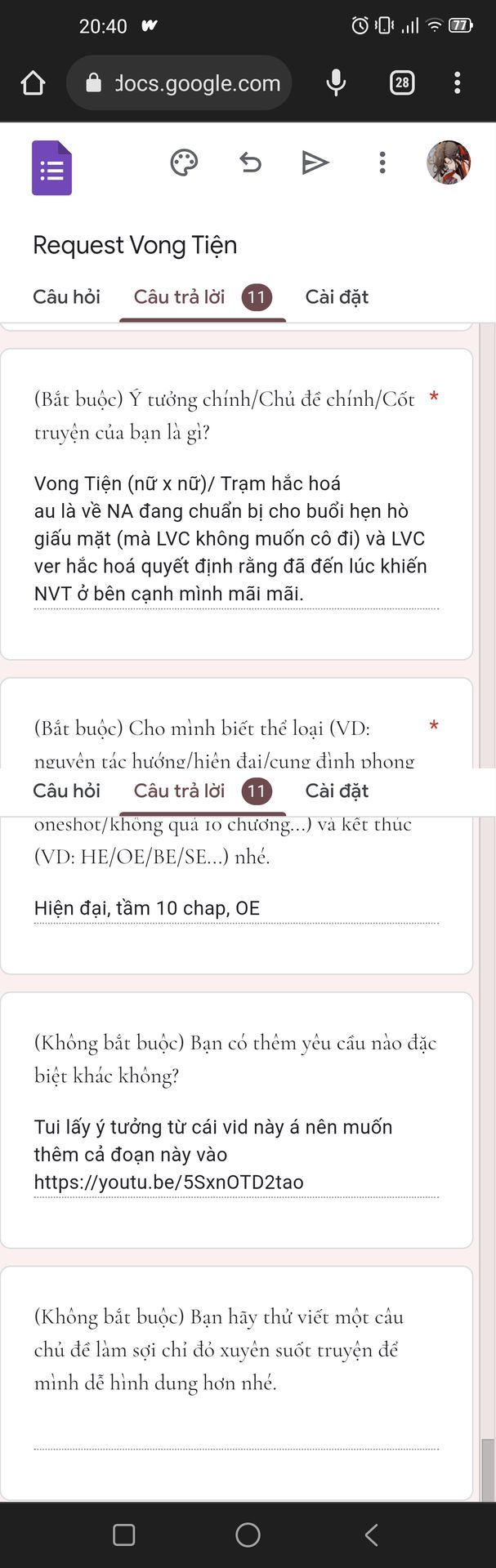Customize theme with the palette icon
Screen dimensions: 496x1568
[x=184, y=163]
